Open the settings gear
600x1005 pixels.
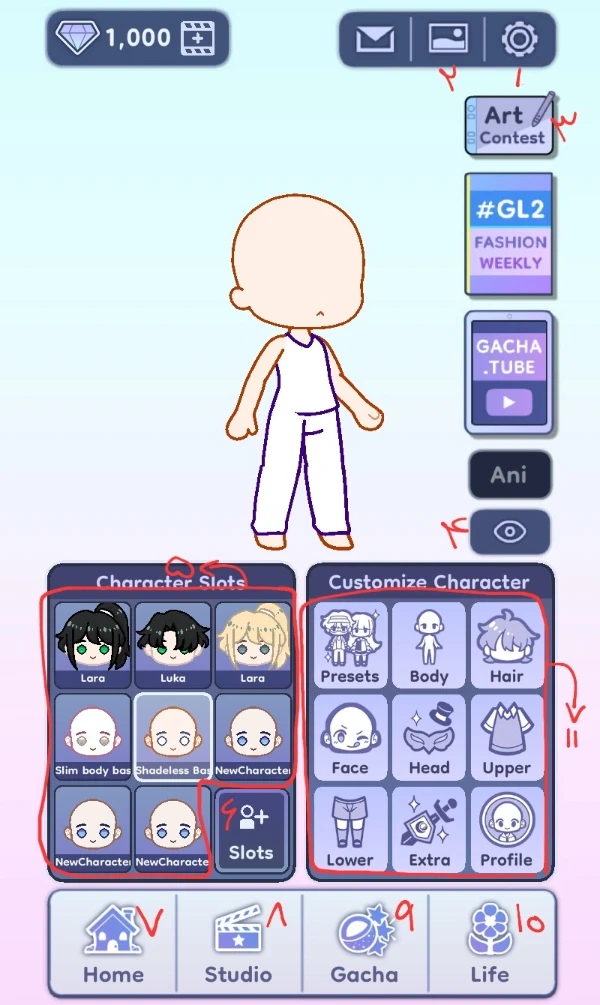[519, 39]
